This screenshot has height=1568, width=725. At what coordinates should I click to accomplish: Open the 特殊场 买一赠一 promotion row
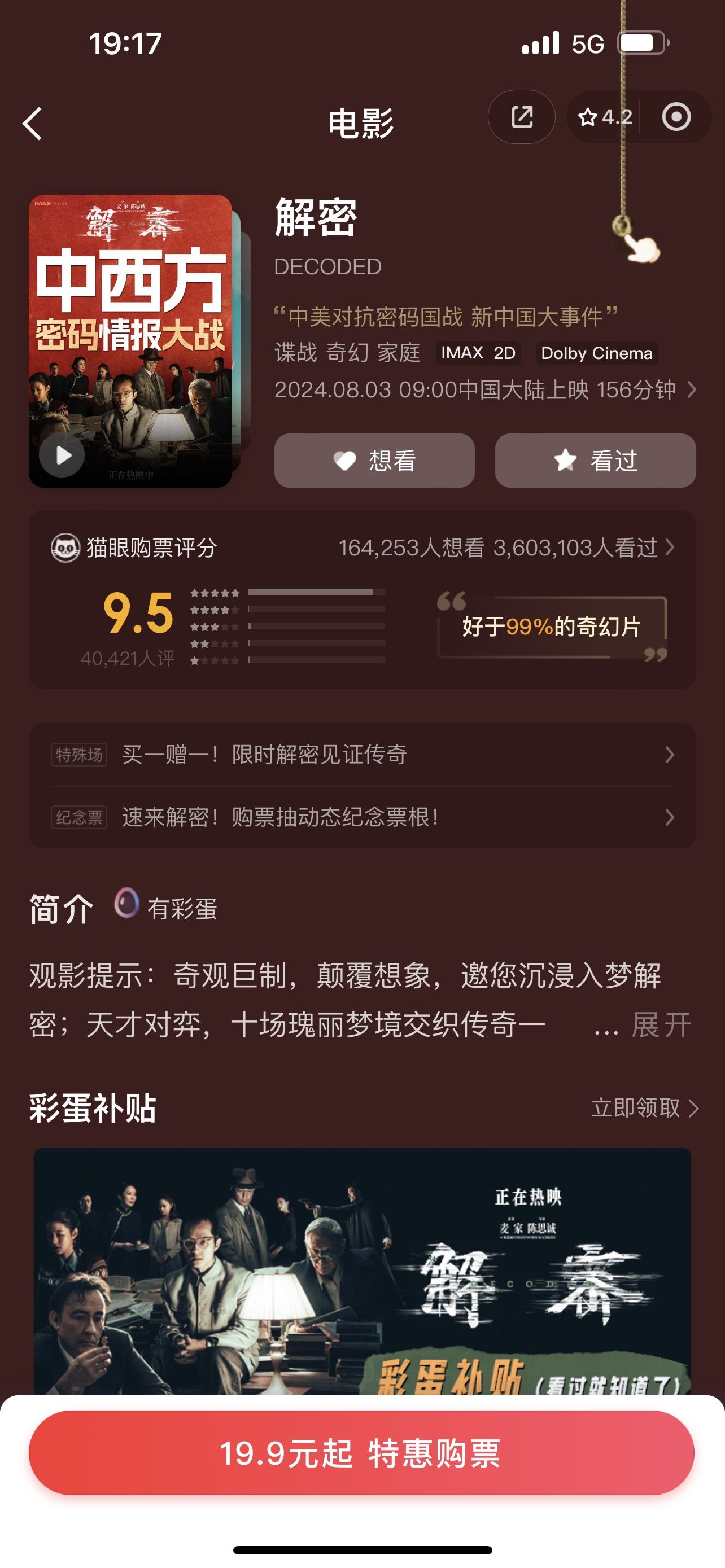coord(362,755)
